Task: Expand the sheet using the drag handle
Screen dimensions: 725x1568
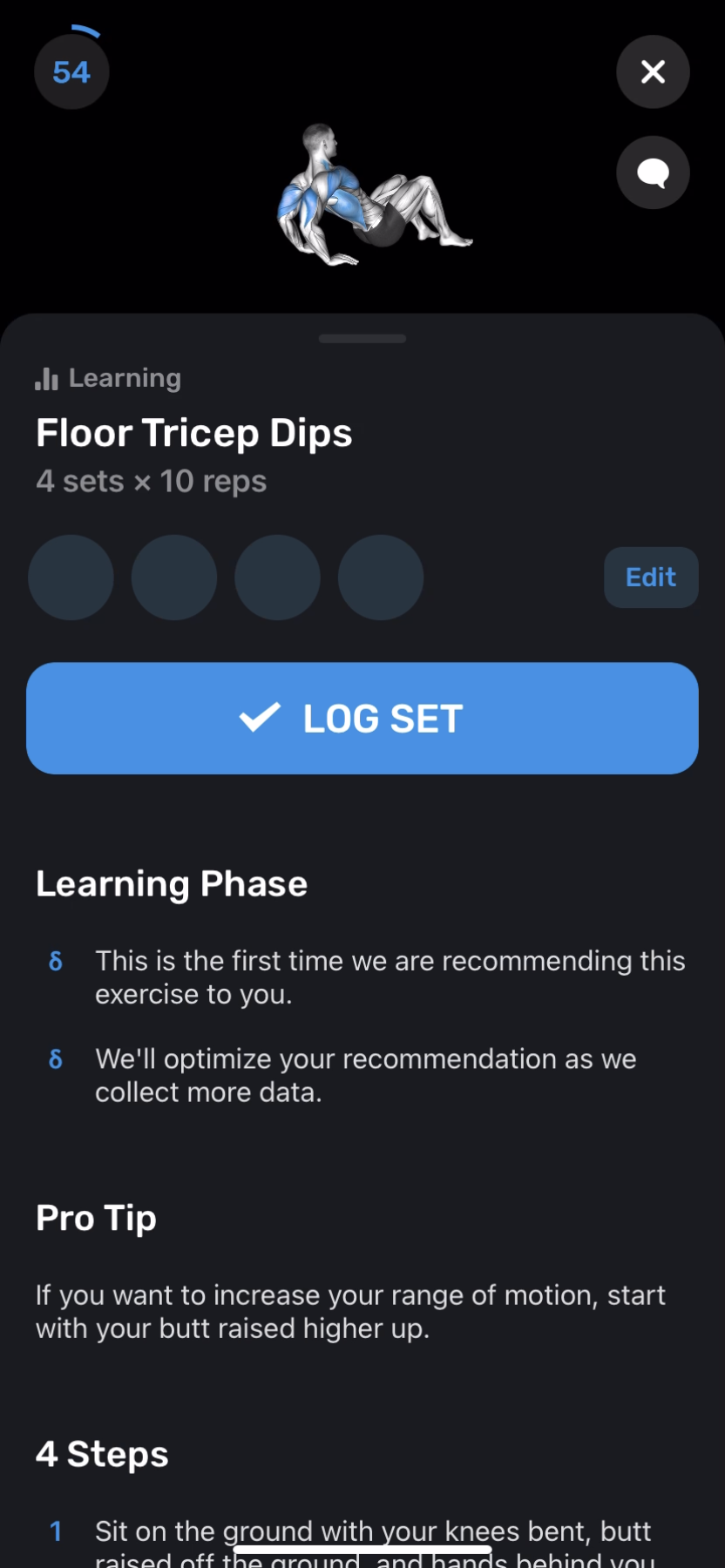Action: [362, 338]
